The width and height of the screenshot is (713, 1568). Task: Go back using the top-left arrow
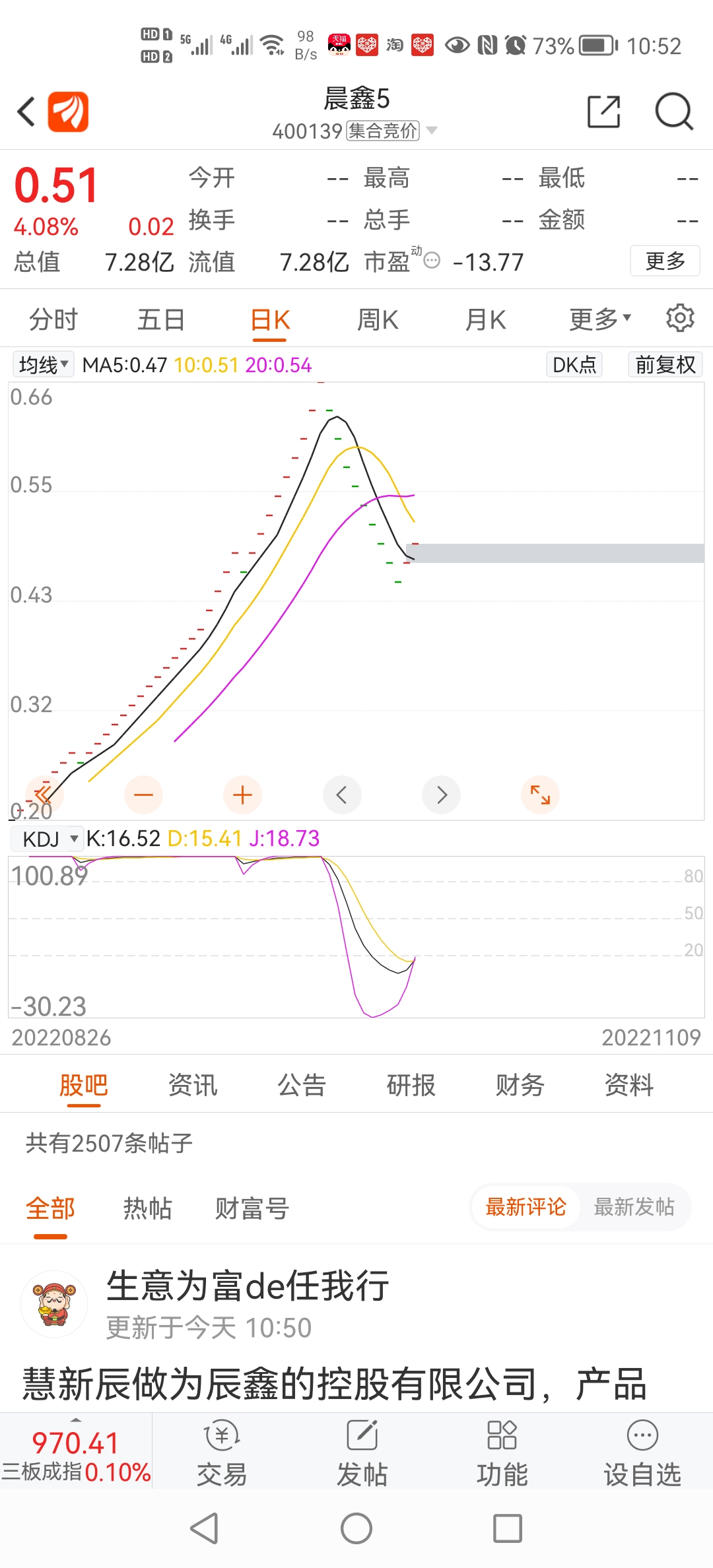point(26,112)
